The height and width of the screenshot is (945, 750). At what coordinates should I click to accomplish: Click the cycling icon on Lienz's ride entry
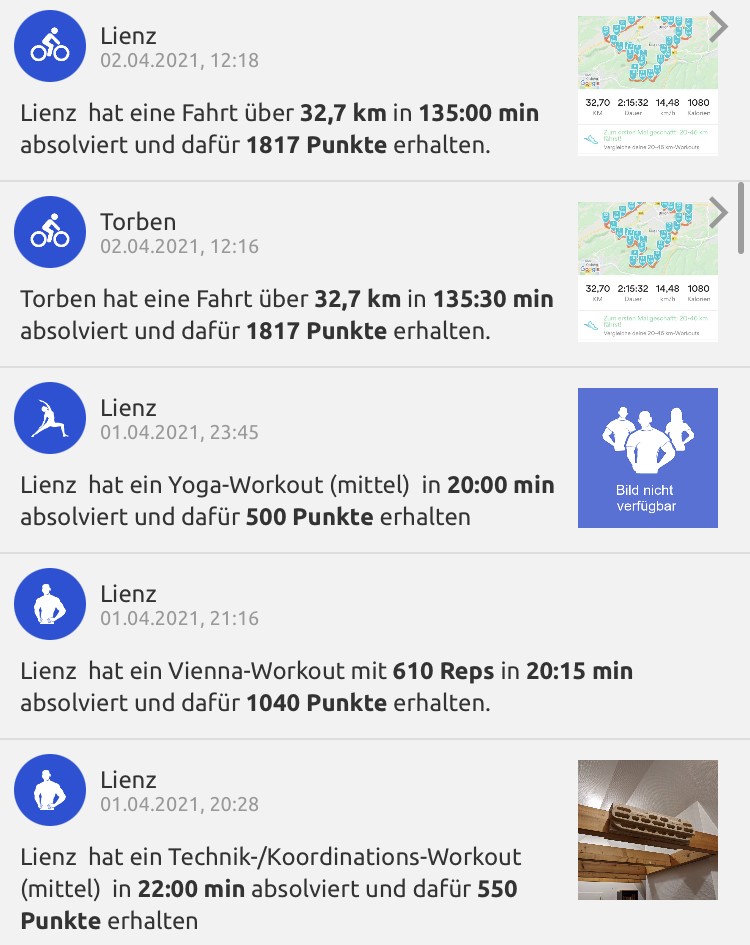(50, 45)
